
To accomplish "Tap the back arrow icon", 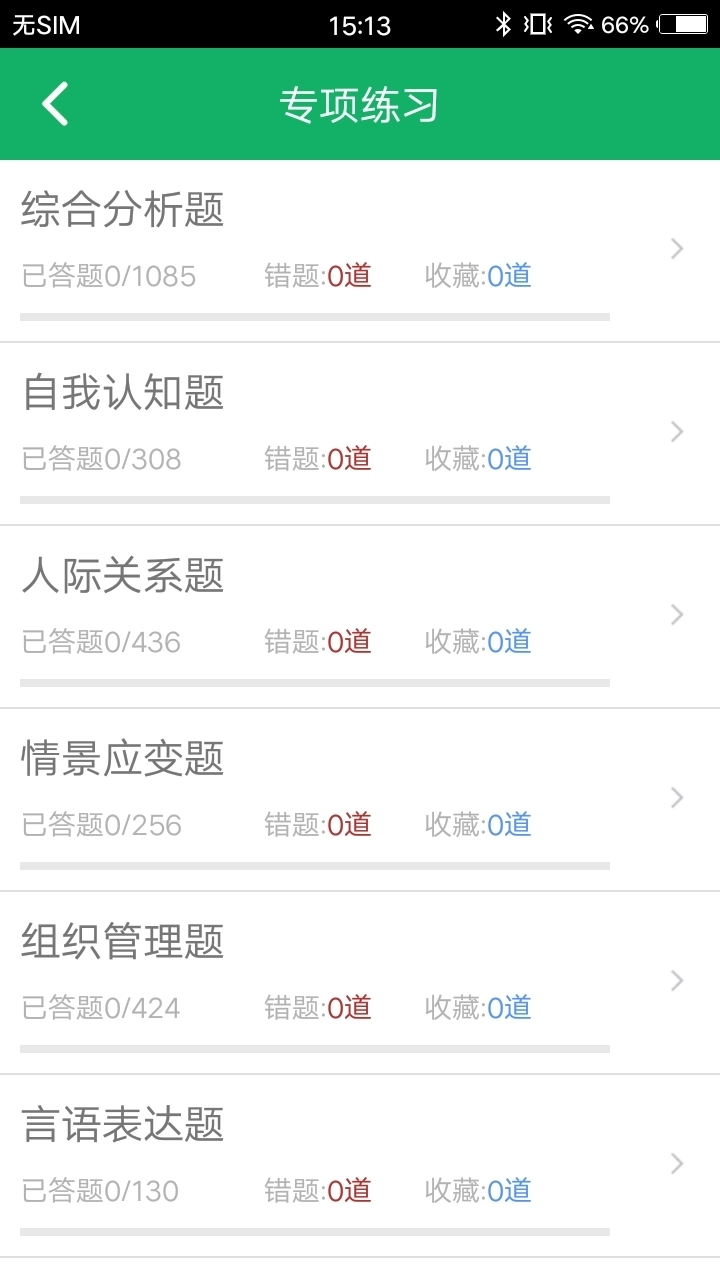I will coord(55,103).
